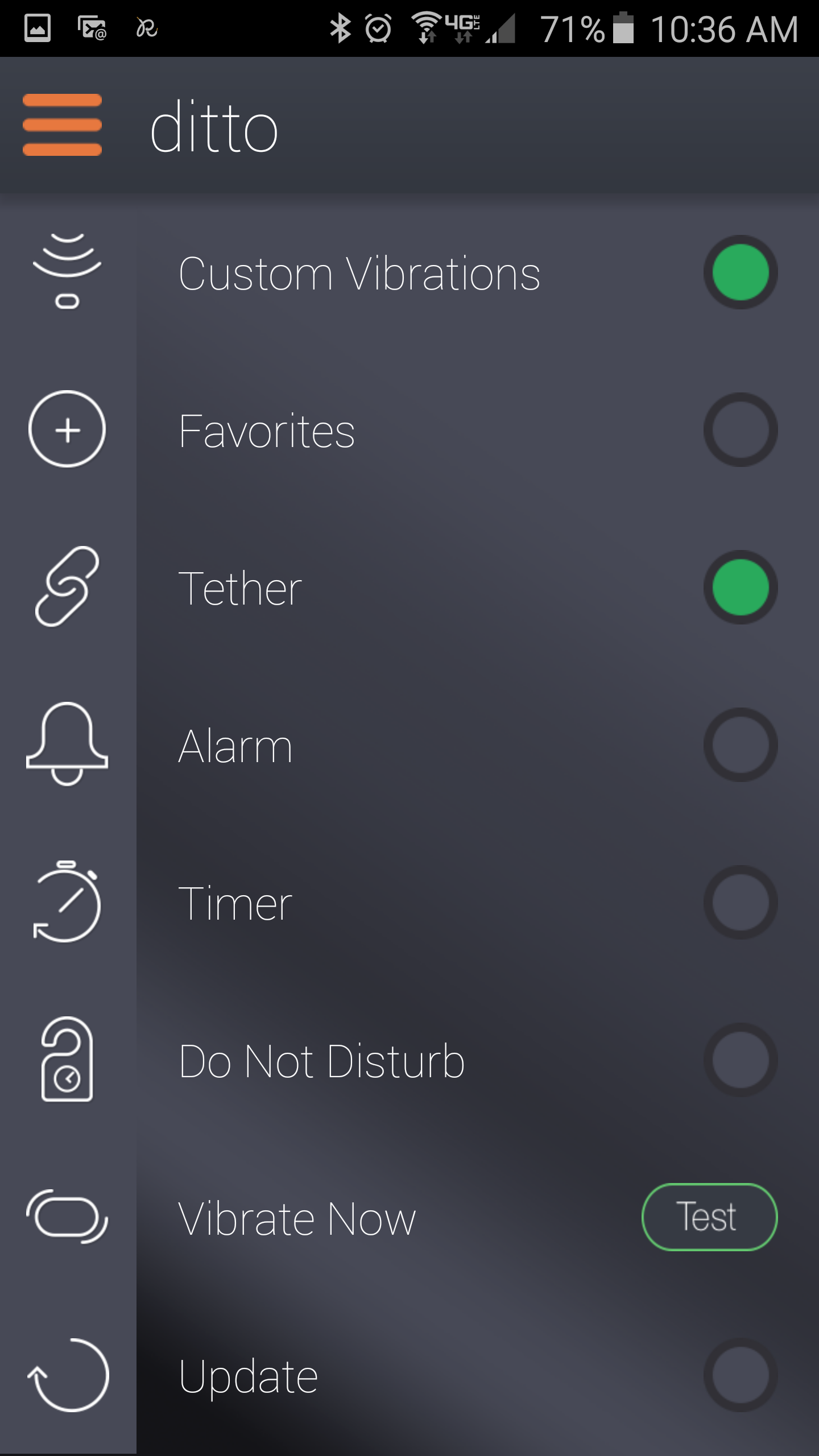
Task: Turn on the Do Not Disturb toggle
Action: (741, 1060)
